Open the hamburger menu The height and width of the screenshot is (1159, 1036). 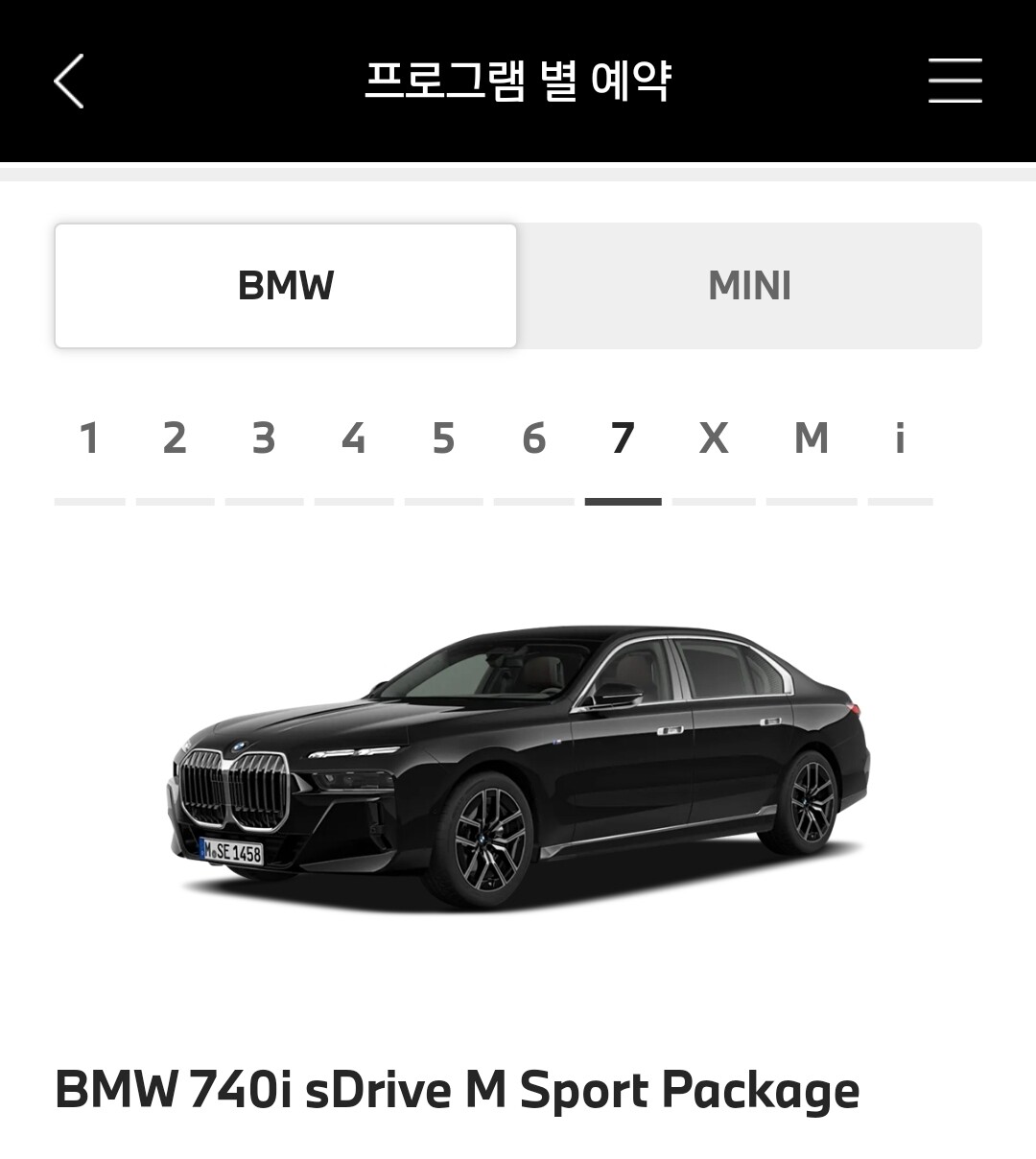(954, 81)
